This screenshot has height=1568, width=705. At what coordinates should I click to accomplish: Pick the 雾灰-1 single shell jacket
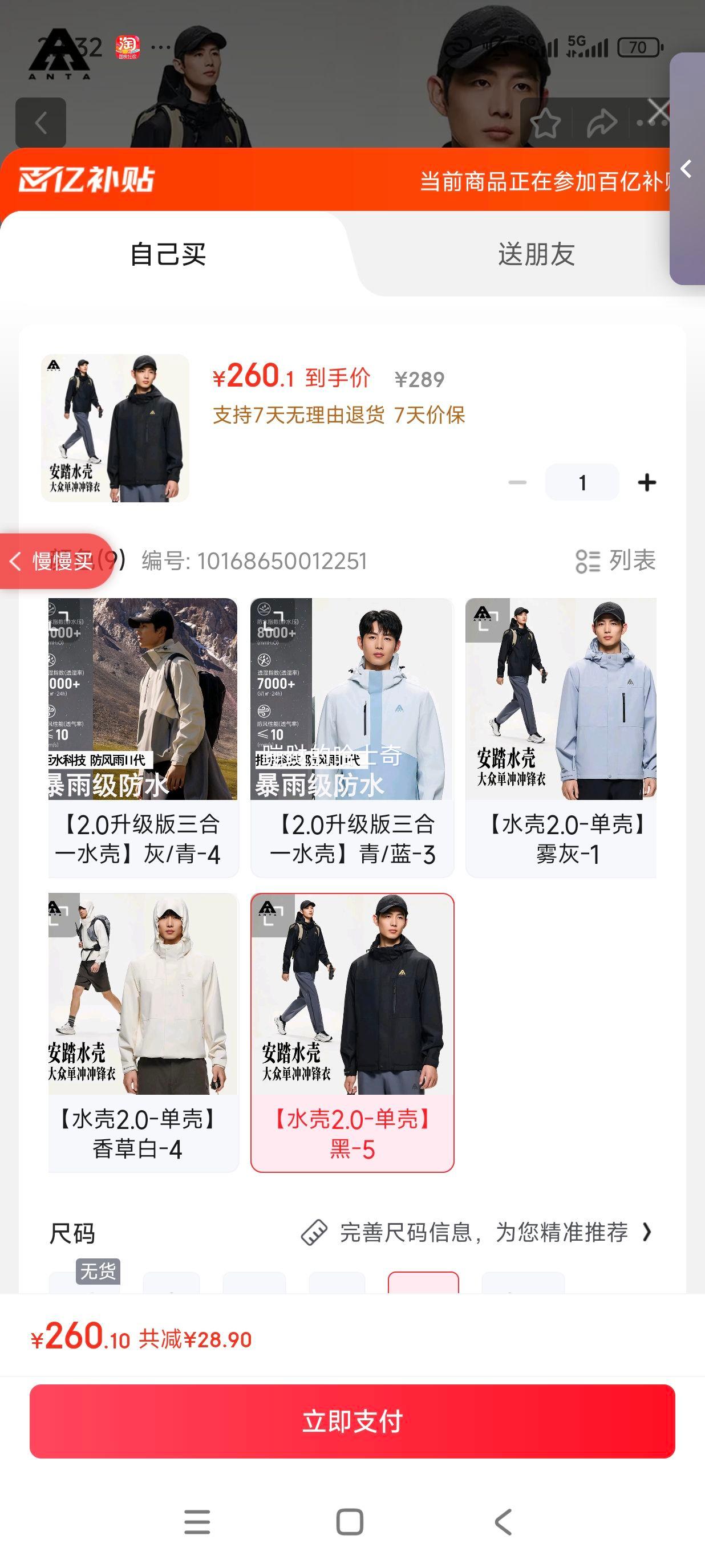coord(561,737)
